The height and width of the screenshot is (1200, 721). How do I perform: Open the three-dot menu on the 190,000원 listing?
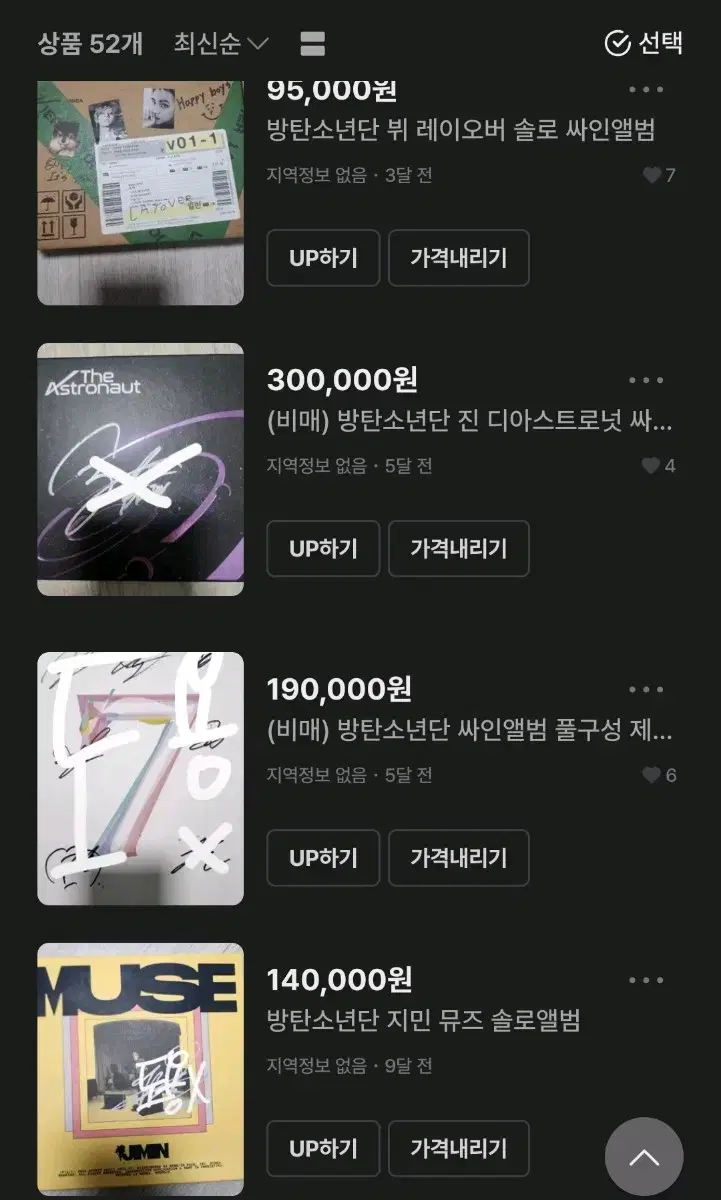(x=647, y=689)
